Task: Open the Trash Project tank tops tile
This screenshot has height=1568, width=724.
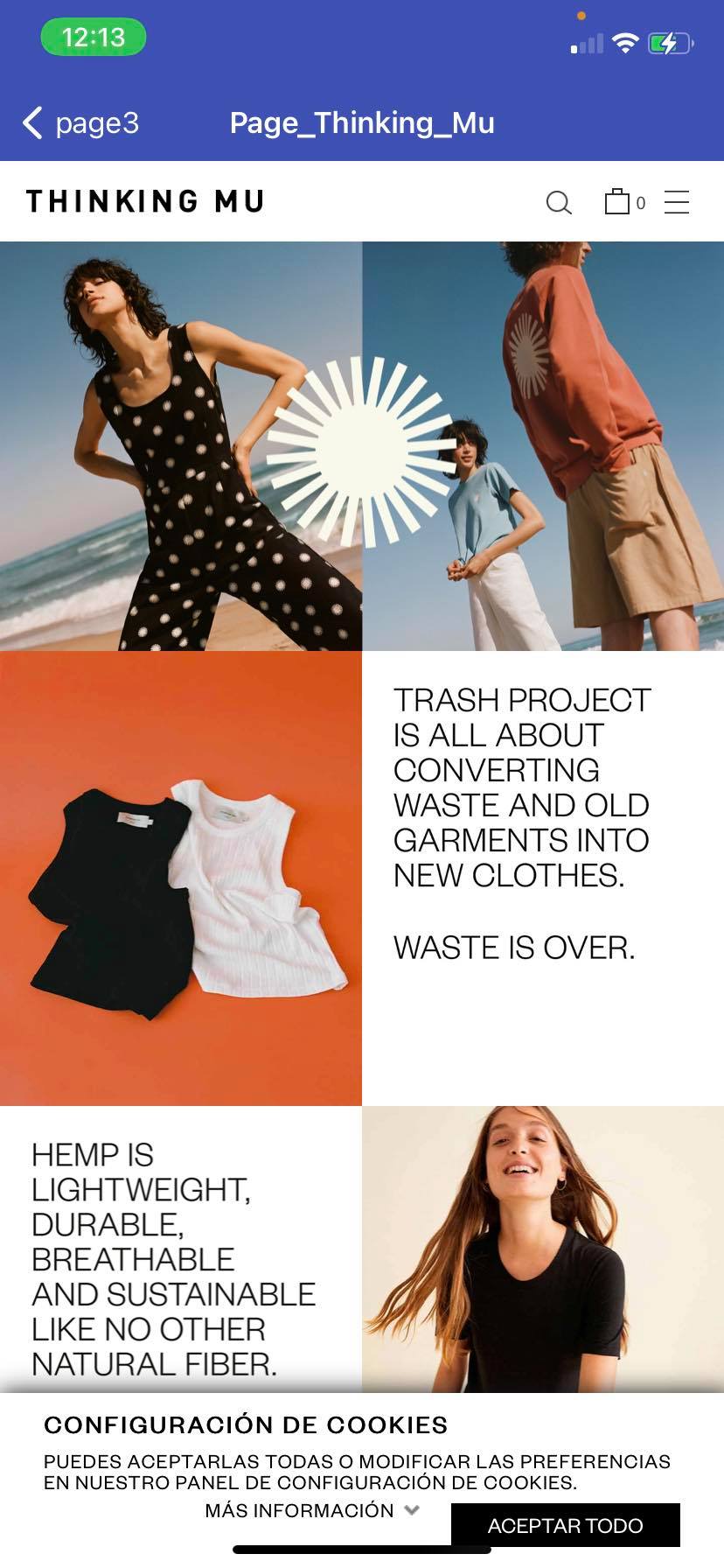Action: tap(181, 878)
